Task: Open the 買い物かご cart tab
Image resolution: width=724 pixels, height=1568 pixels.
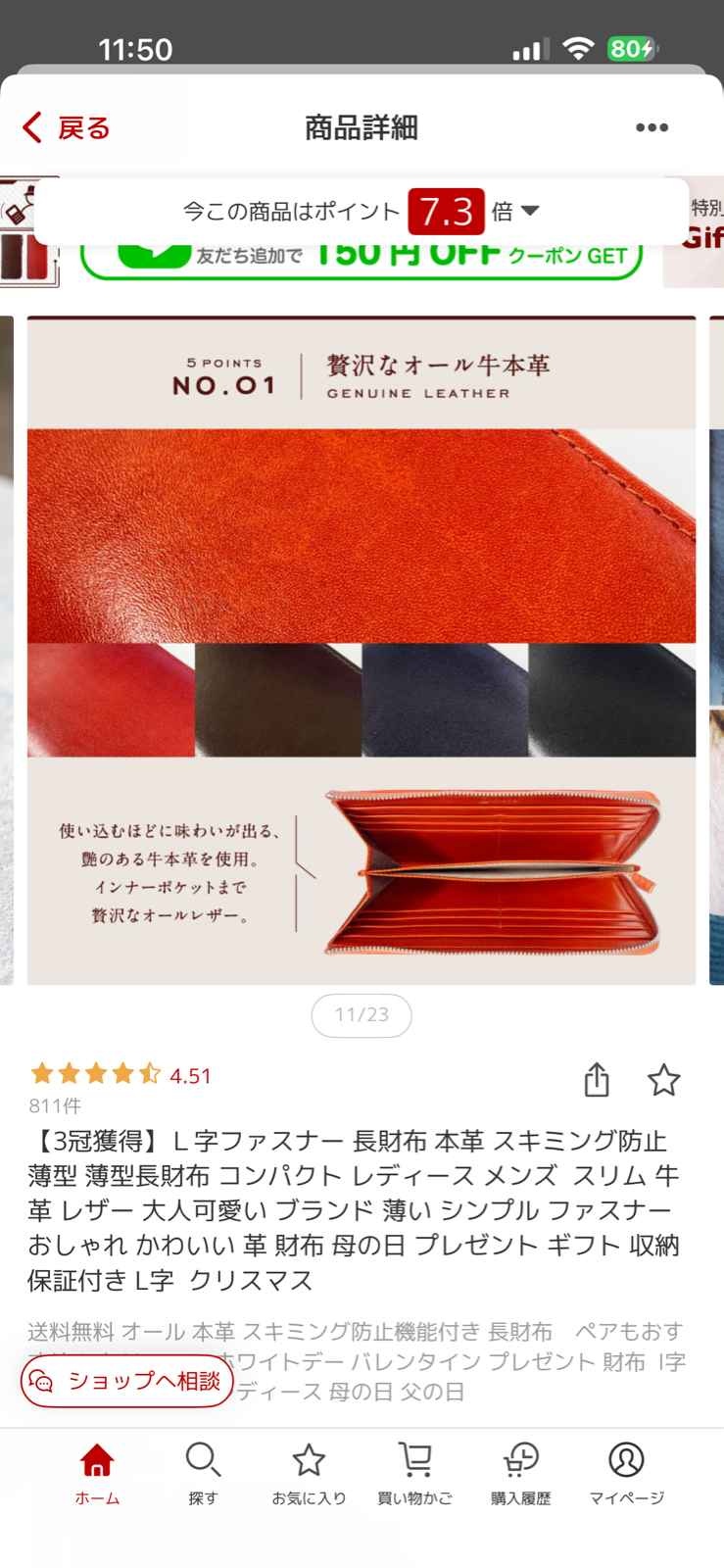Action: click(x=414, y=1473)
